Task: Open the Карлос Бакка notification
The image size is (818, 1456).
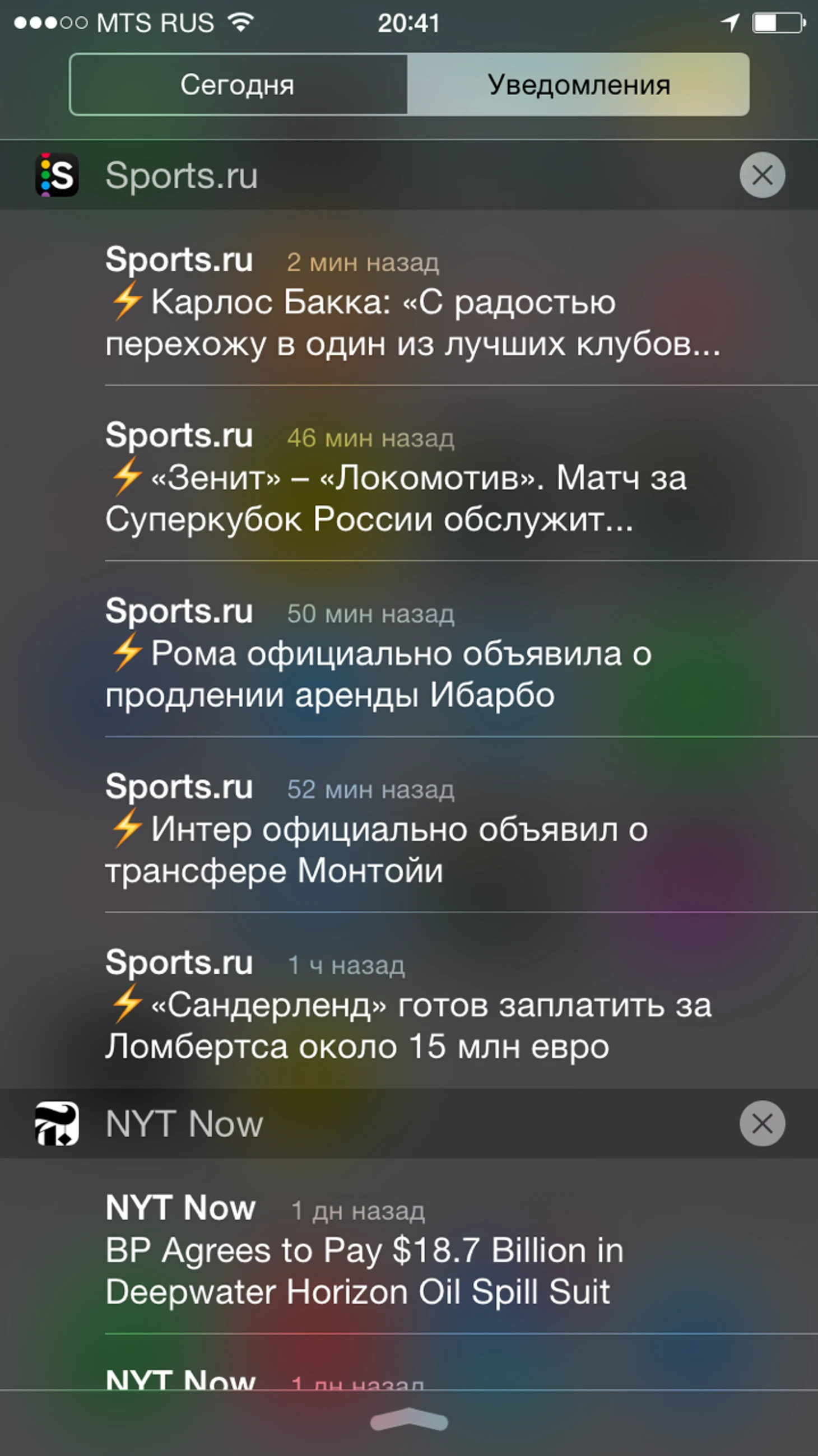Action: (x=413, y=303)
